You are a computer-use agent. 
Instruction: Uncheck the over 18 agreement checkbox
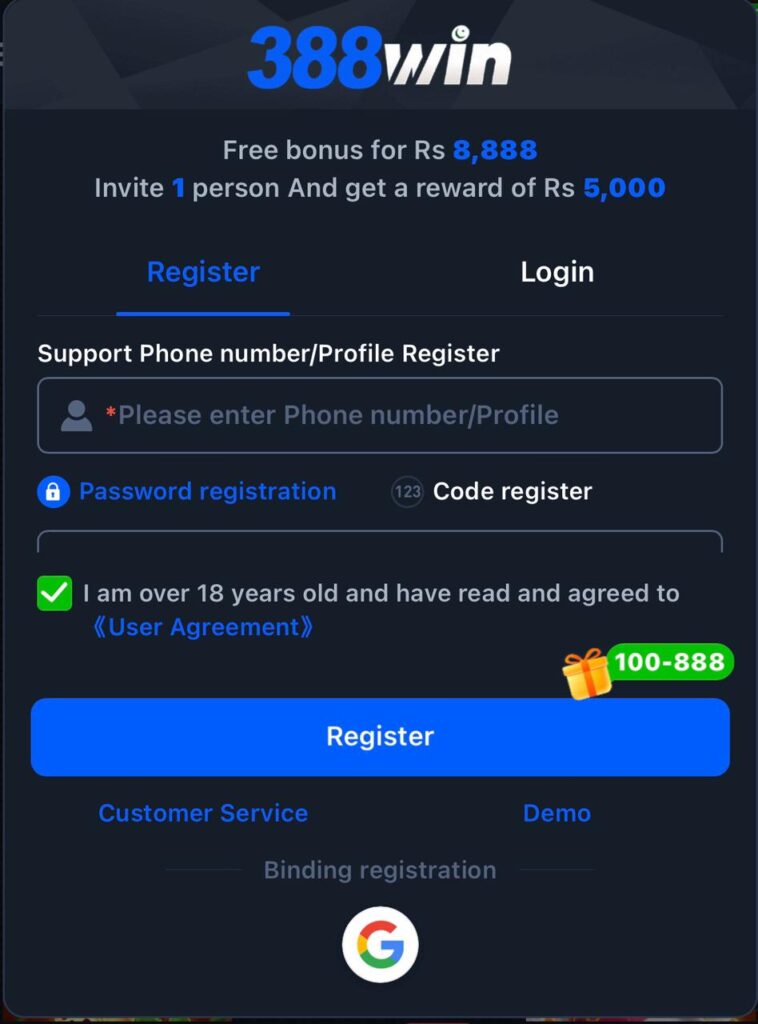[x=55, y=593]
